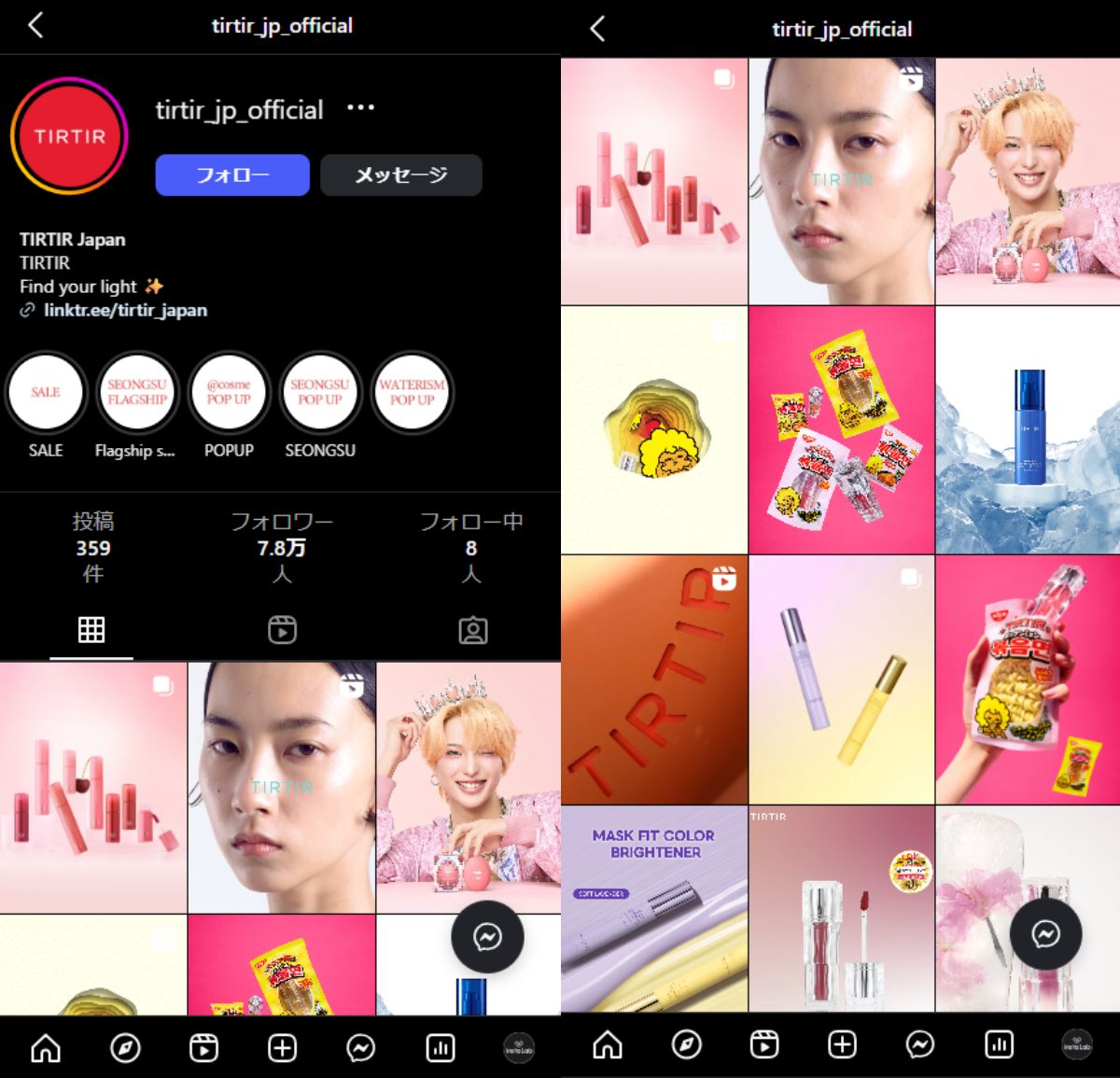View the TIRTIR profile picture story

(70, 136)
